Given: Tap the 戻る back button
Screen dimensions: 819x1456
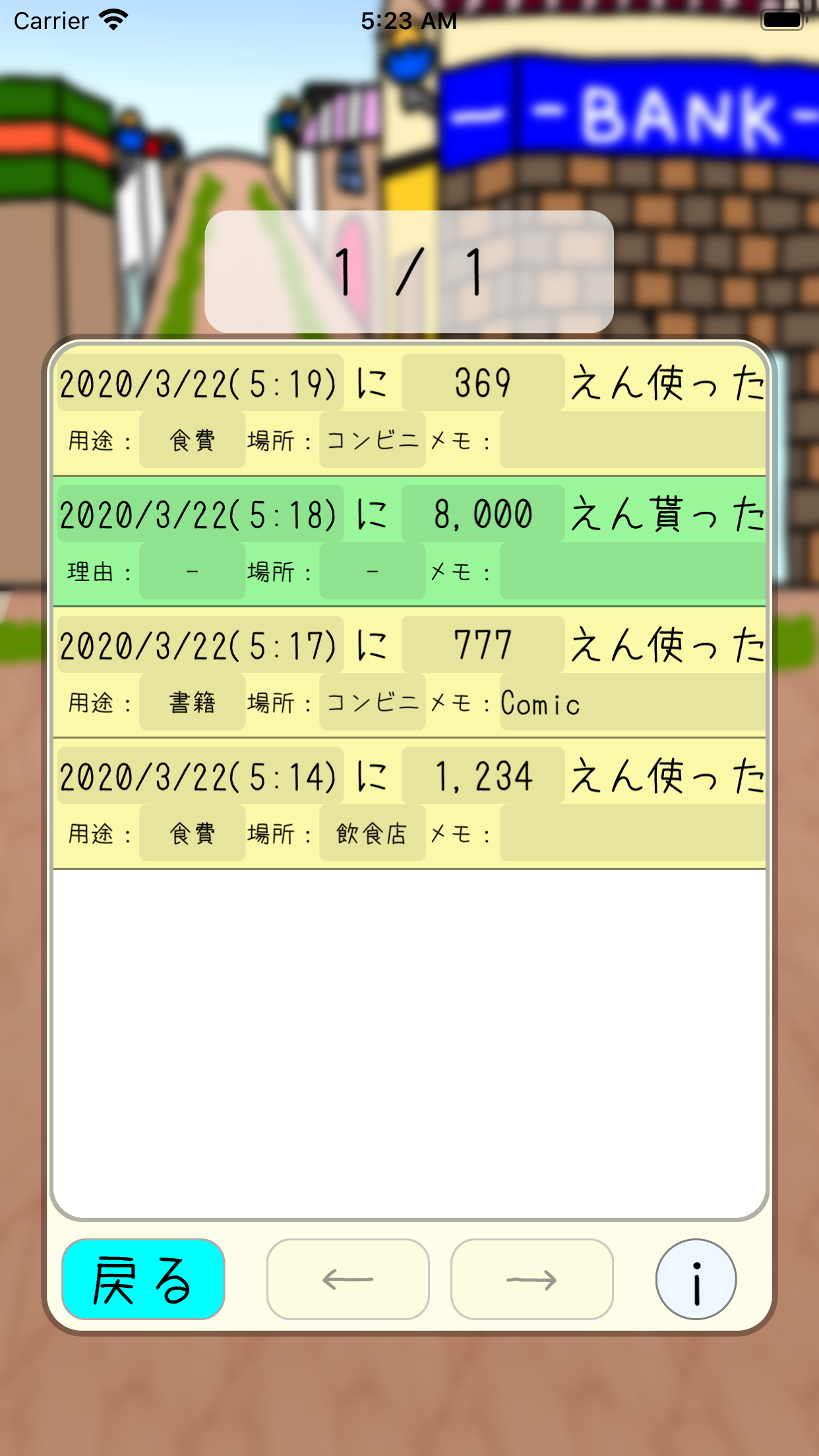Looking at the screenshot, I should click(x=143, y=1279).
